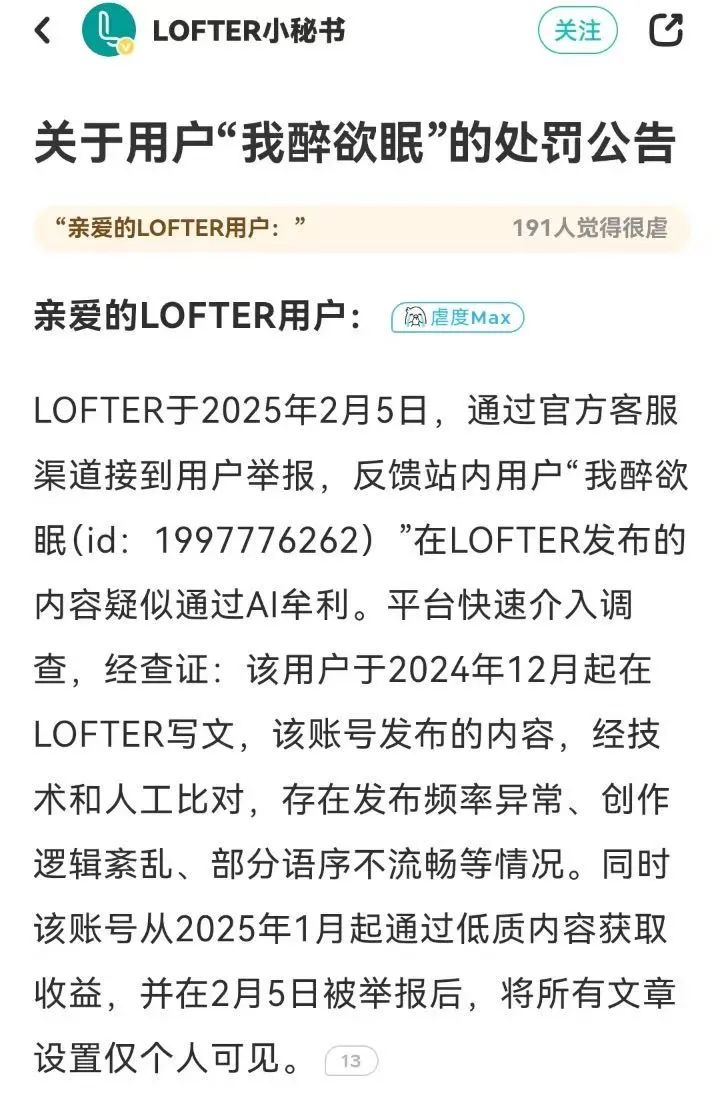Open the 13 paragraph comments bubble

pos(351,1060)
